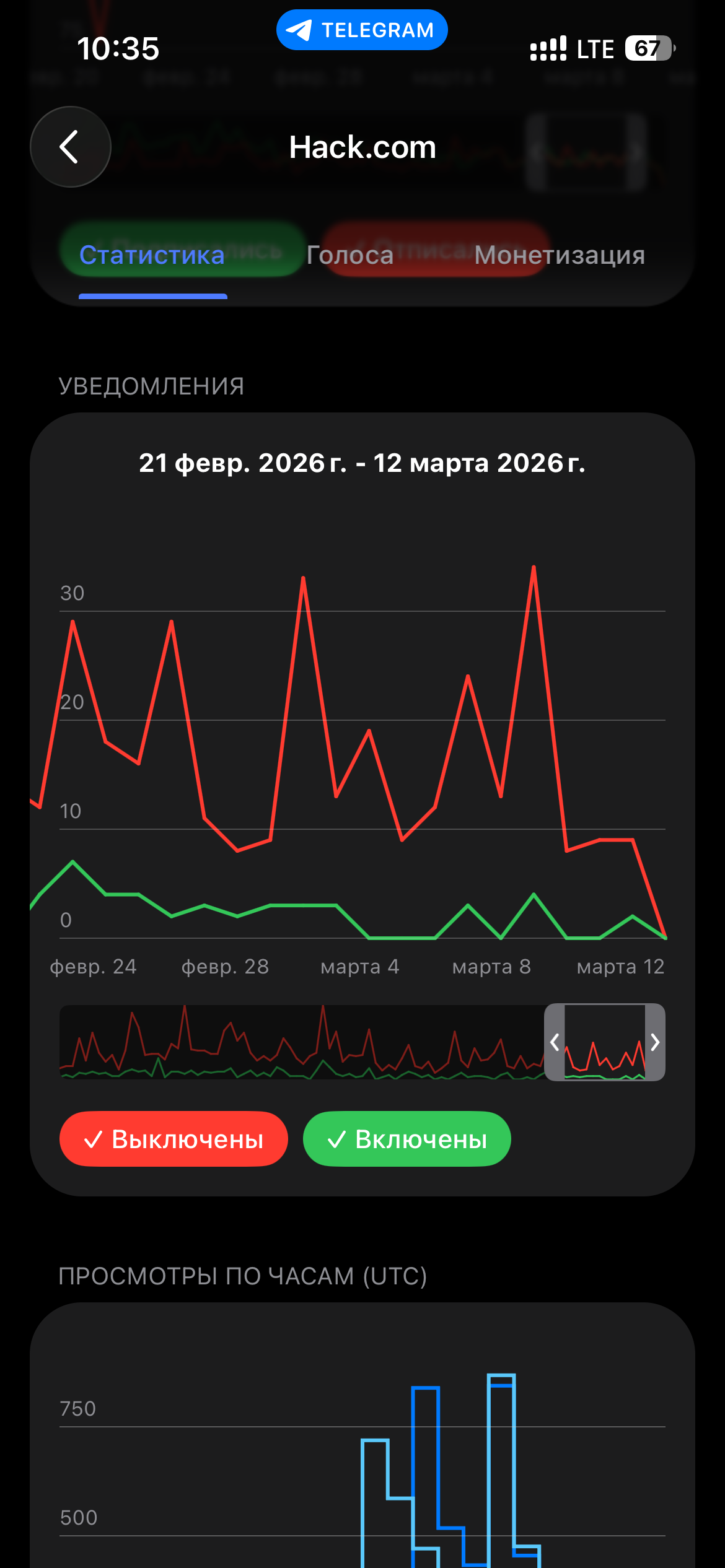Tap the right handle of range selector
Viewport: 725px width, 1568px height.
[655, 1042]
